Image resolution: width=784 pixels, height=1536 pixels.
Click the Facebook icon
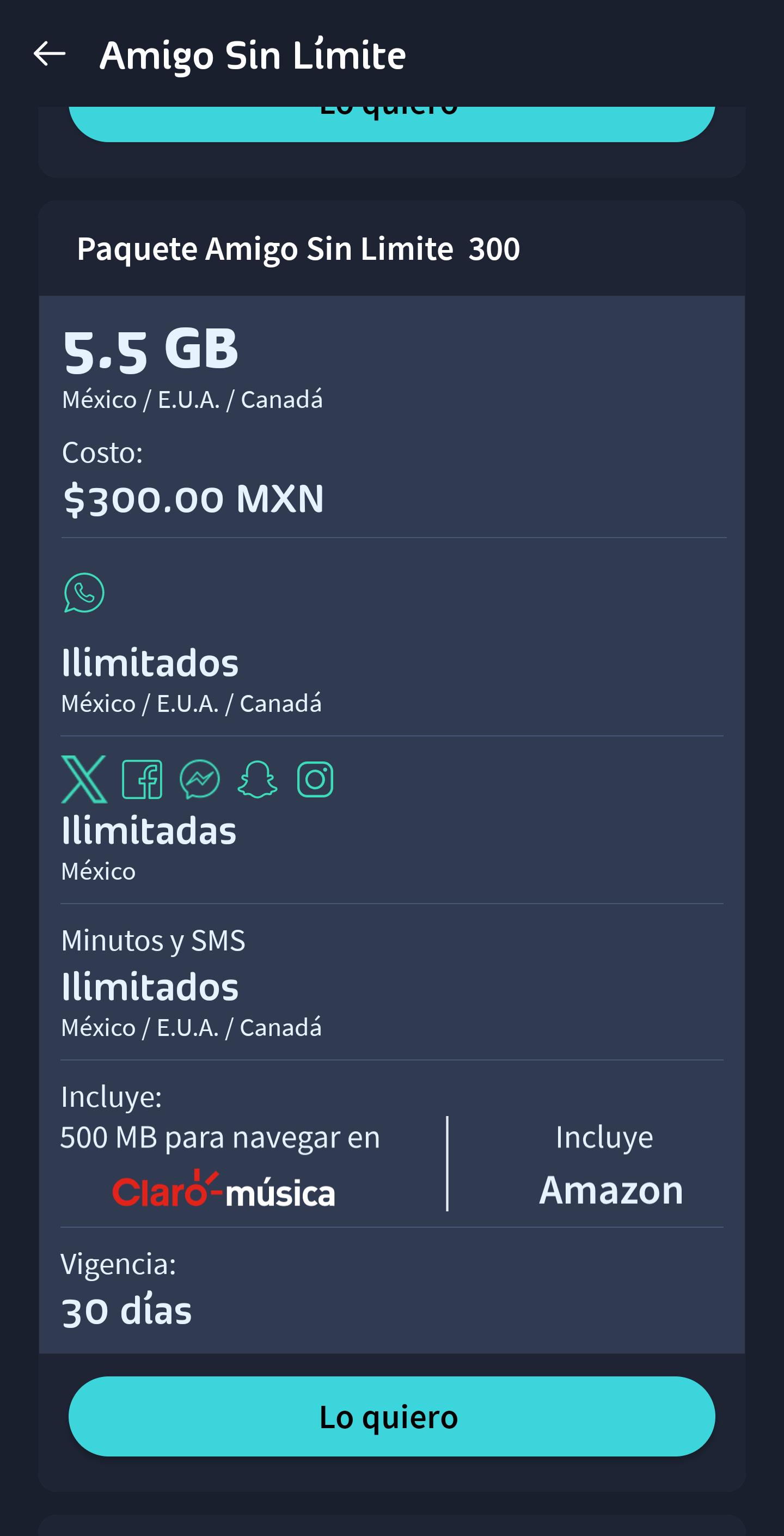(x=142, y=778)
